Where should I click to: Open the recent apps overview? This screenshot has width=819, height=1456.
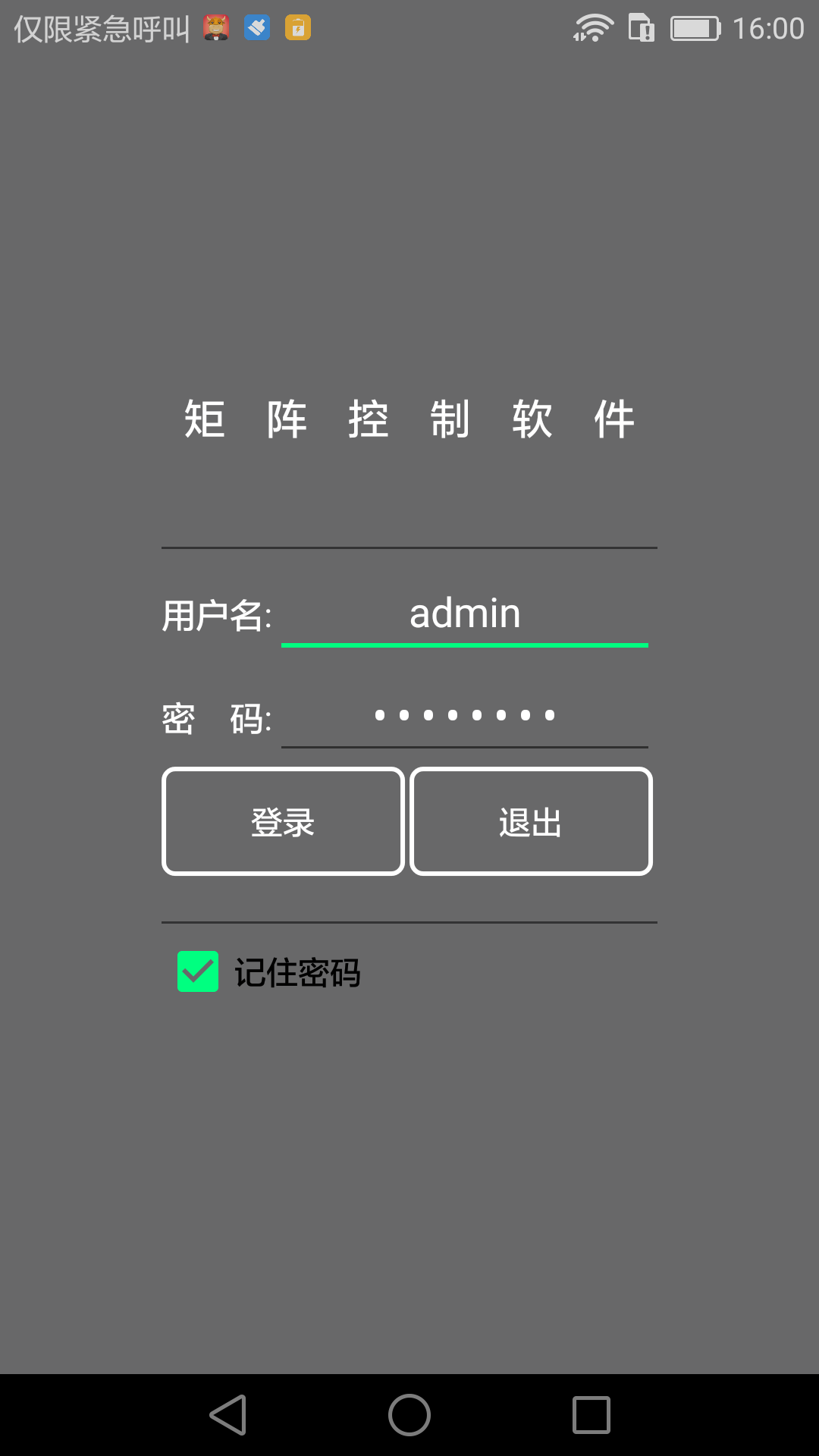(591, 1415)
